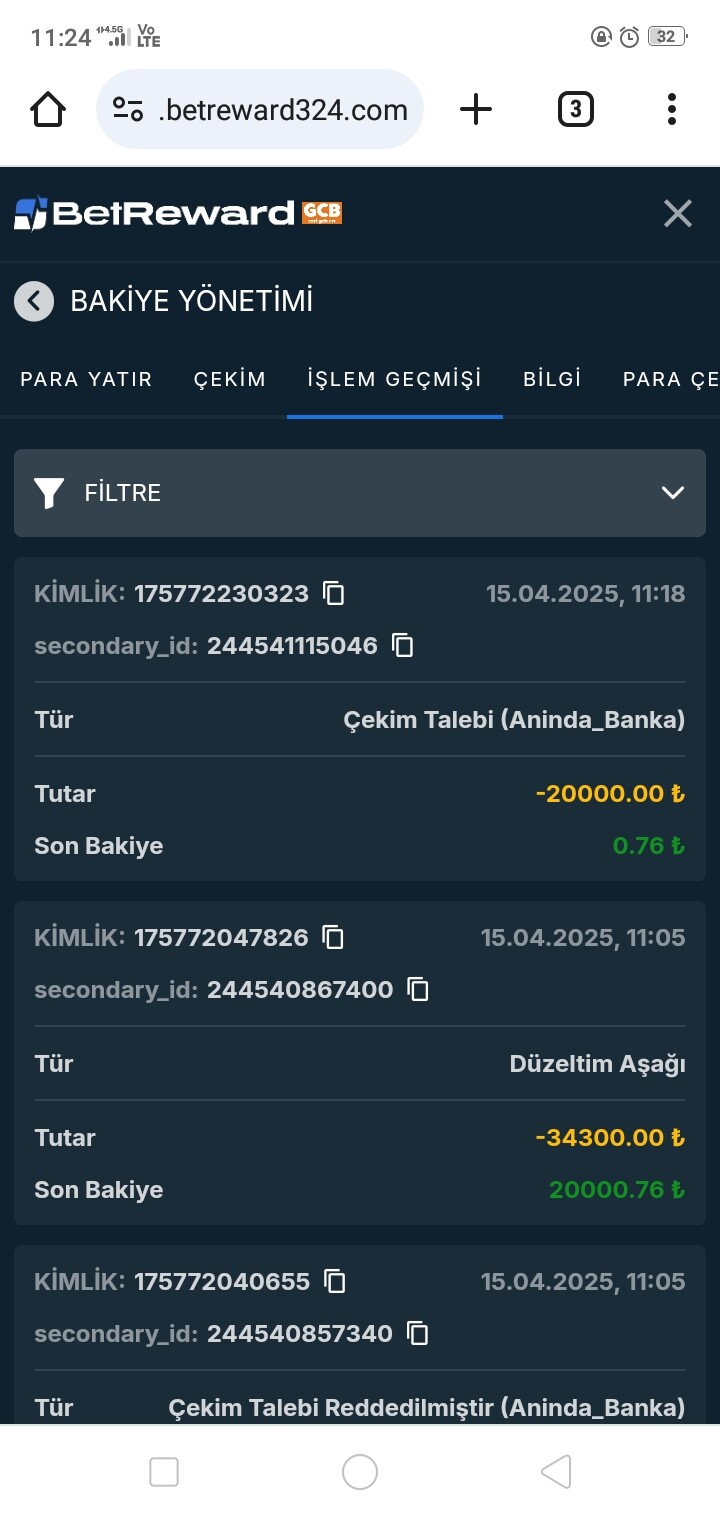Switch to the Çekim tab
Screen dimensions: 720x1520
[x=230, y=379]
